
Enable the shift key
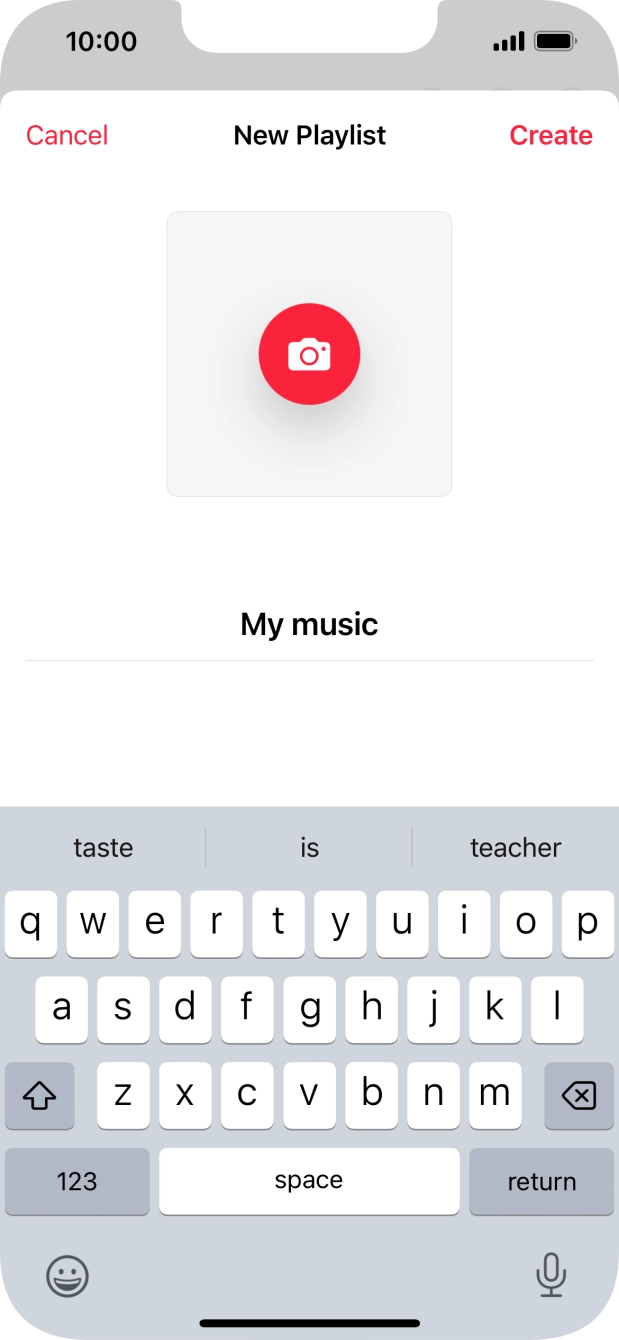point(40,1096)
